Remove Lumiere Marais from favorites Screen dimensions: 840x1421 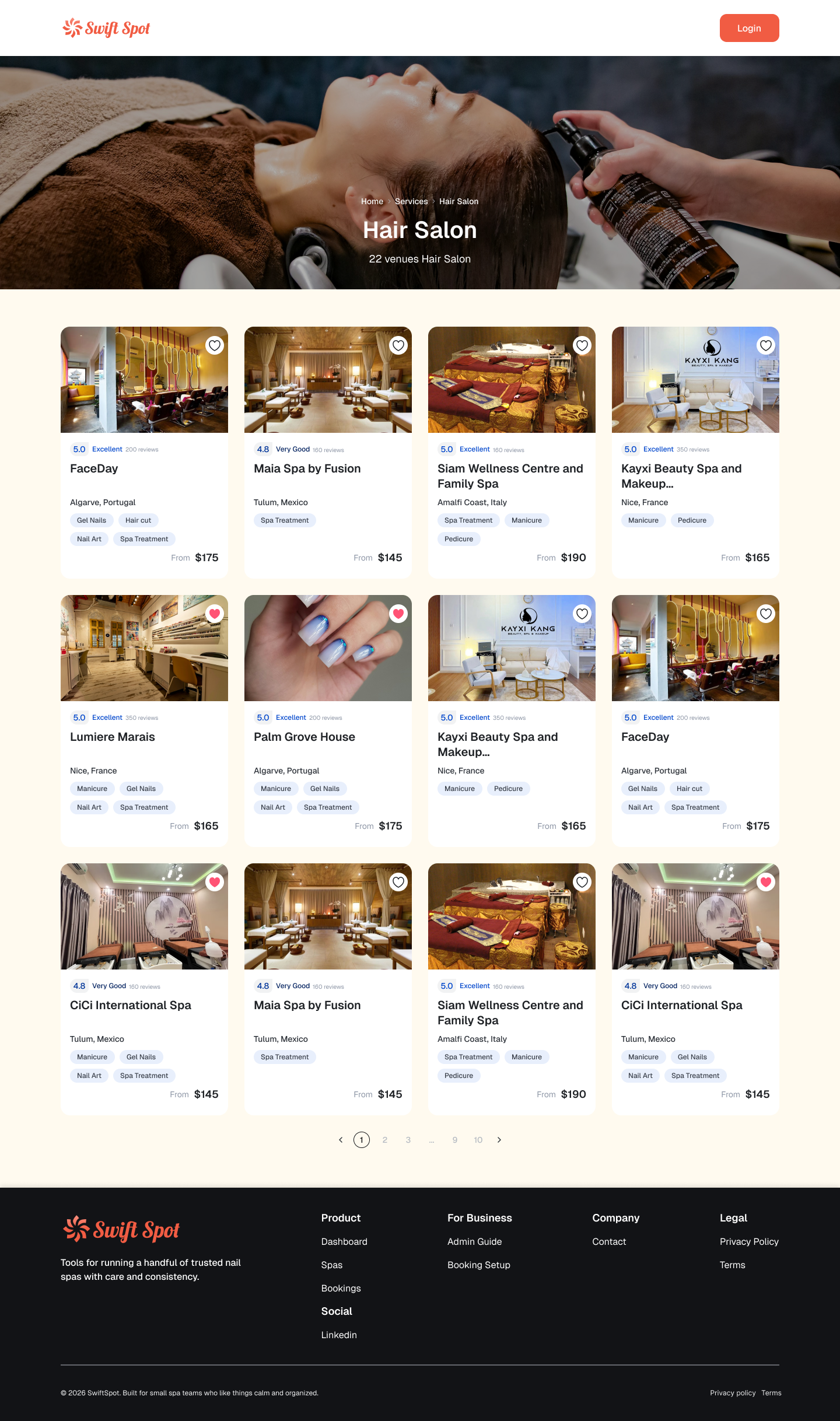tap(215, 614)
